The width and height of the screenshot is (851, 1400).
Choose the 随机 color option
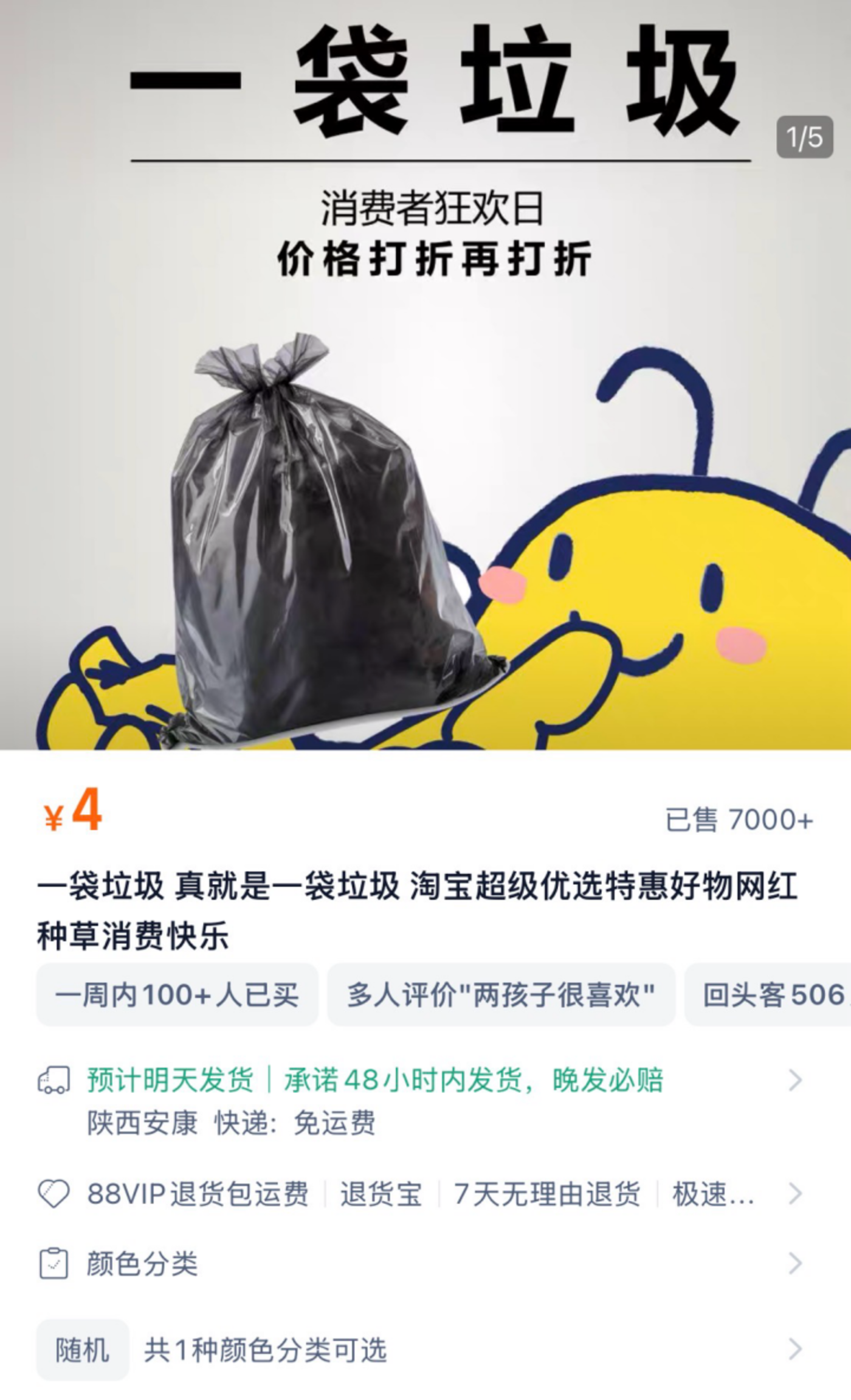pos(83,1350)
